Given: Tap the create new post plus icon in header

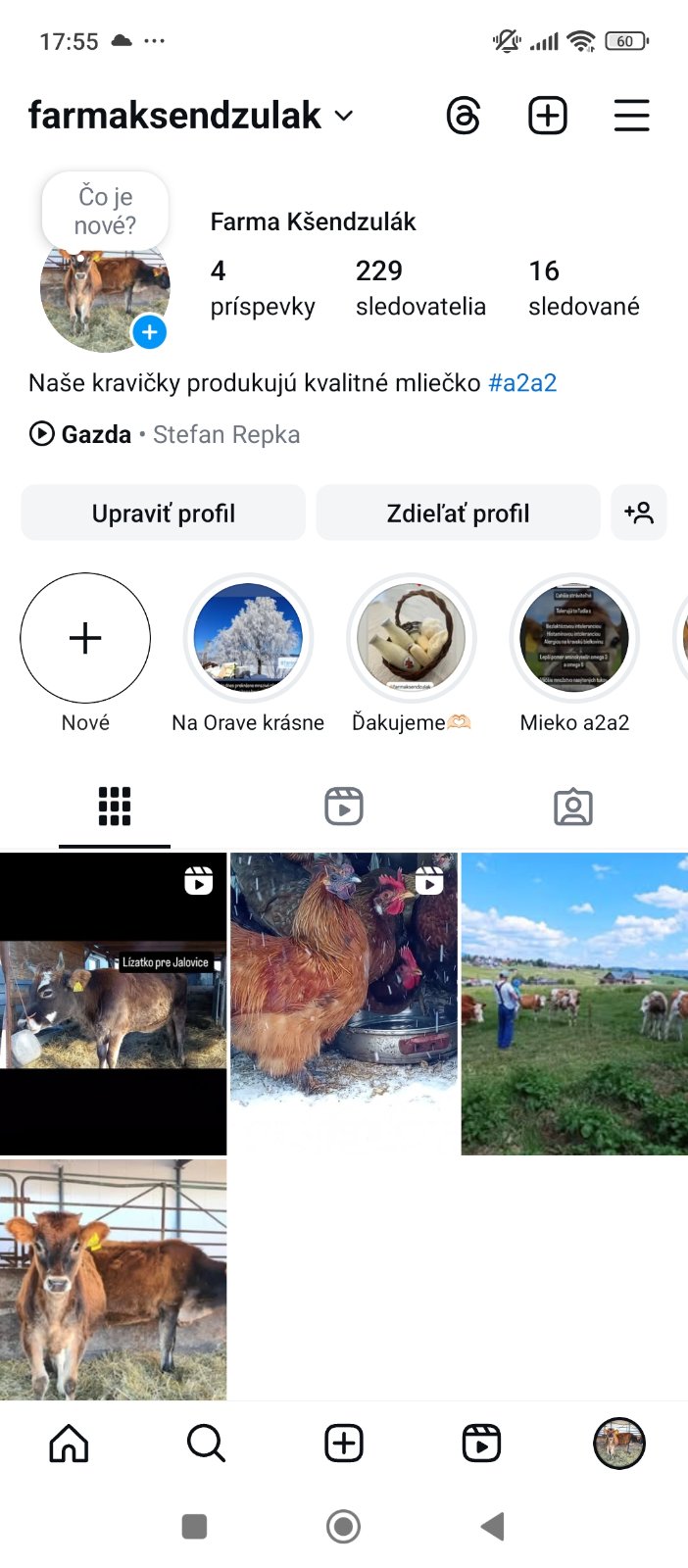Looking at the screenshot, I should pos(548,116).
